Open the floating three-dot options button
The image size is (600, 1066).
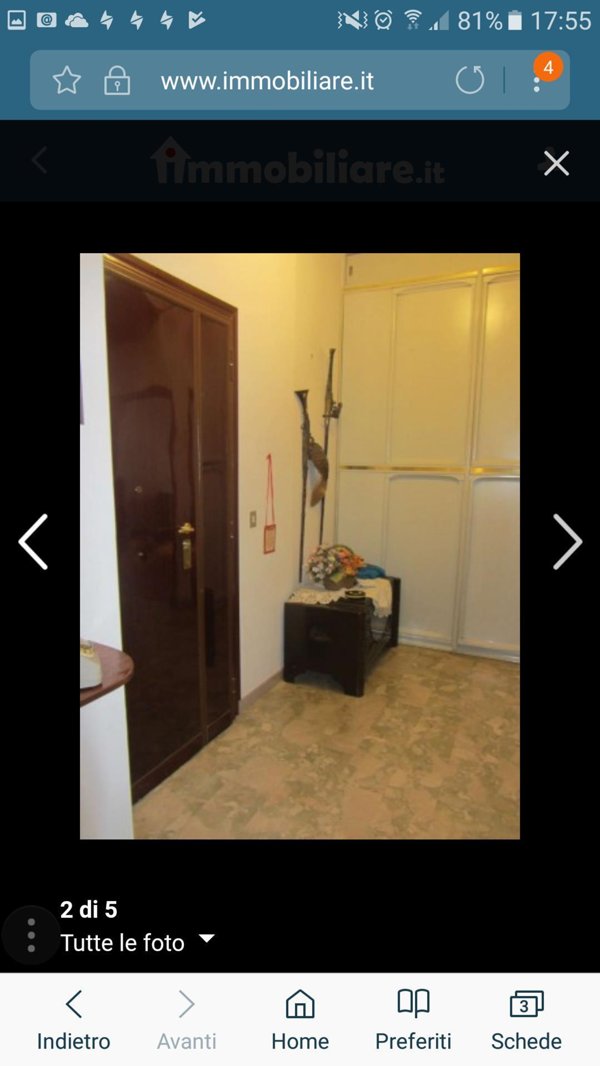(31, 934)
